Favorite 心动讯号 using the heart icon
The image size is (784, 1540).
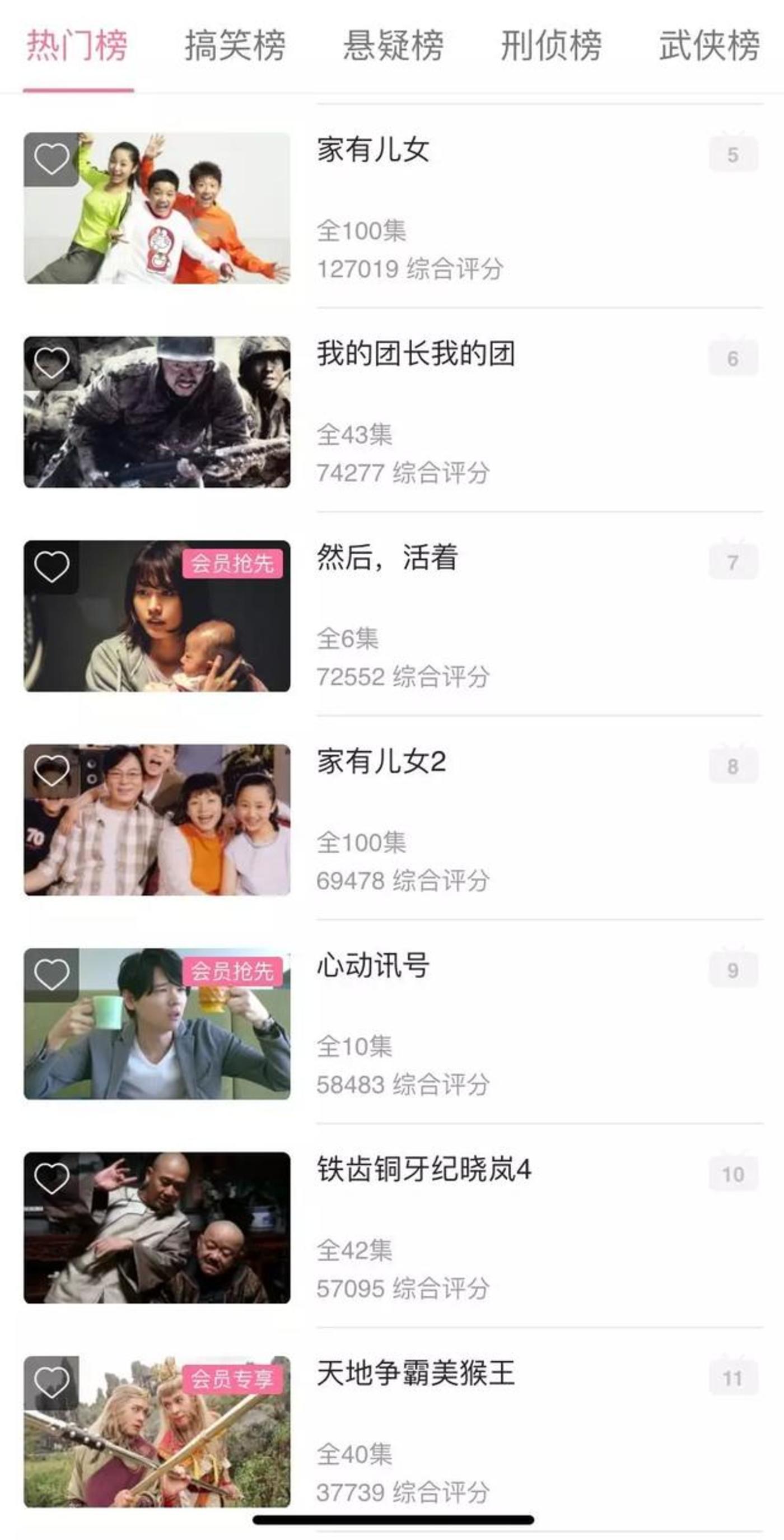tap(52, 974)
